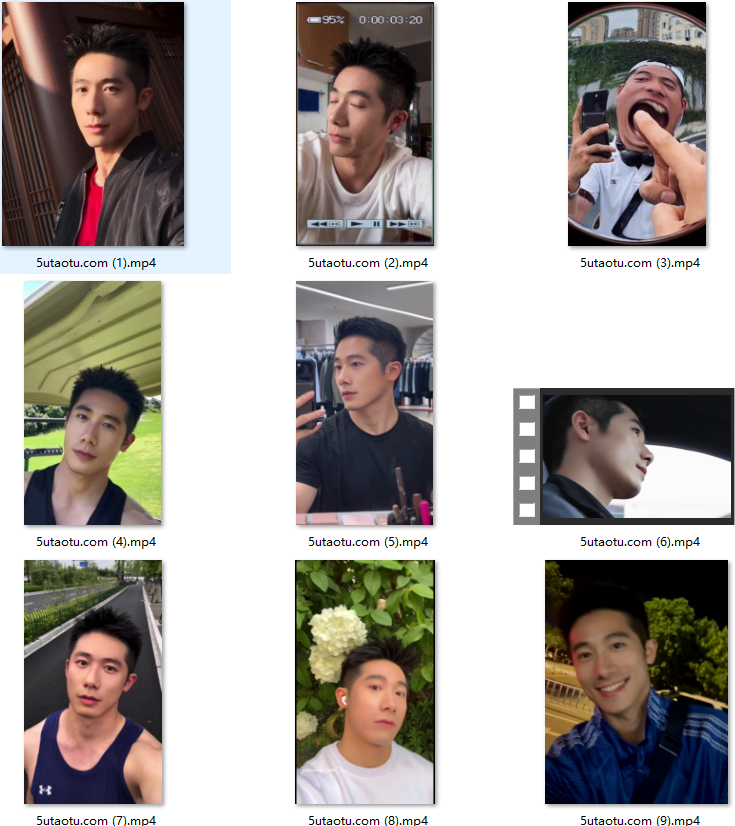The image size is (735, 826).
Task: Open the video file 5utaotu.com (1).mp4
Action: click(93, 124)
